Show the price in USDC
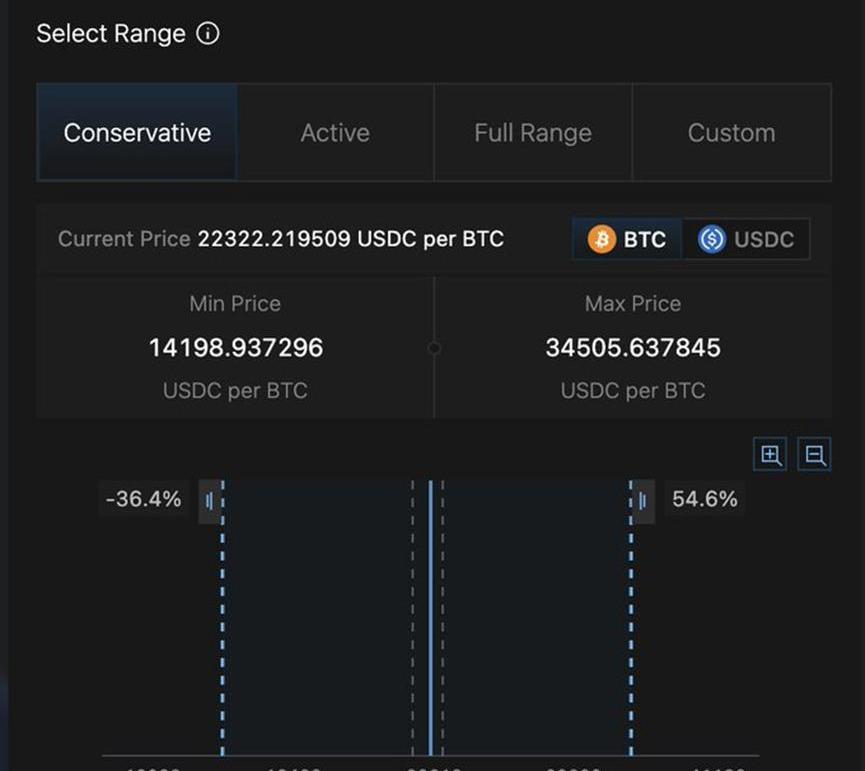Image resolution: width=865 pixels, height=771 pixels. 746,240
